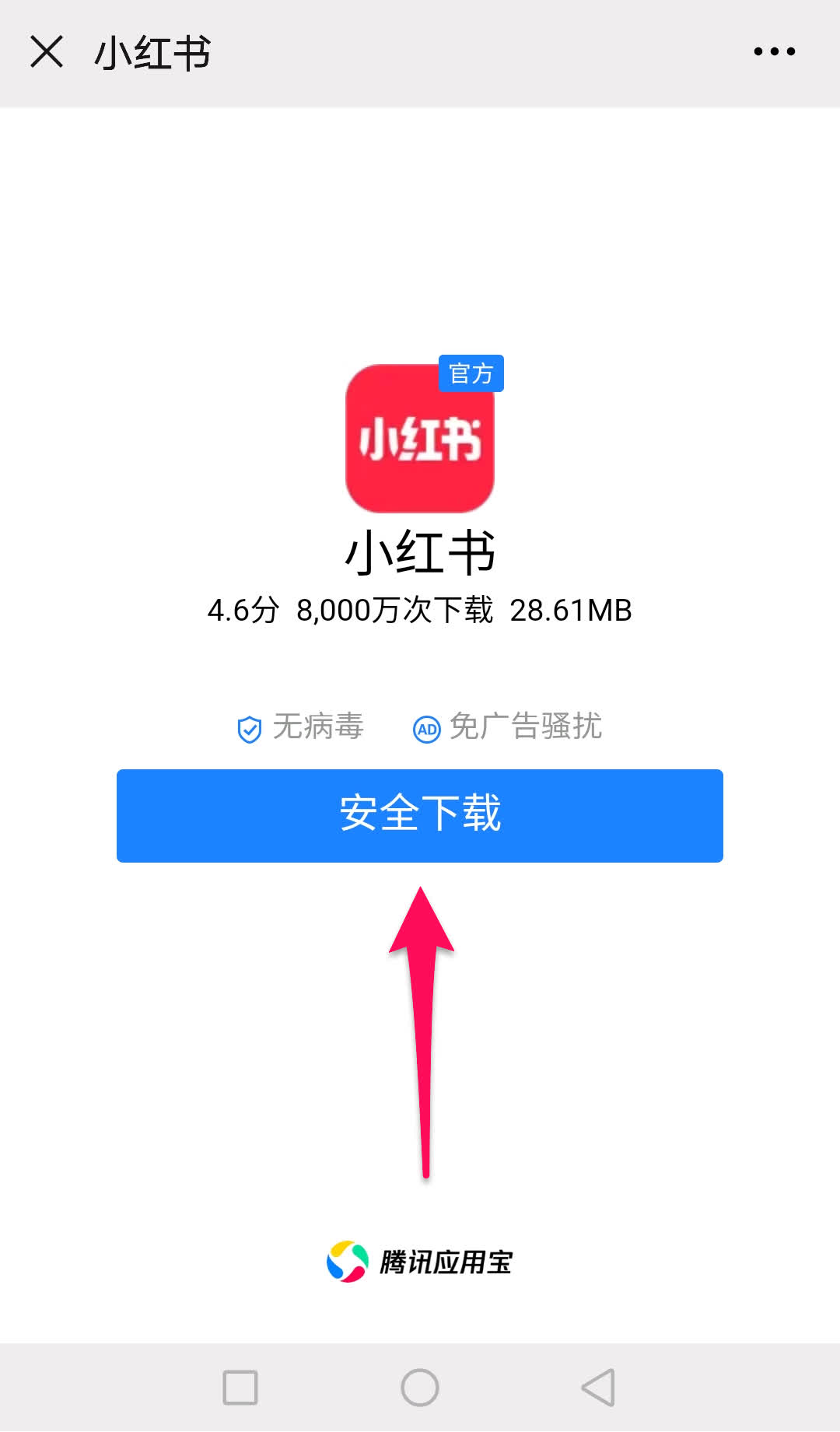Go to the system home screen
This screenshot has width=840, height=1432.
(420, 1387)
